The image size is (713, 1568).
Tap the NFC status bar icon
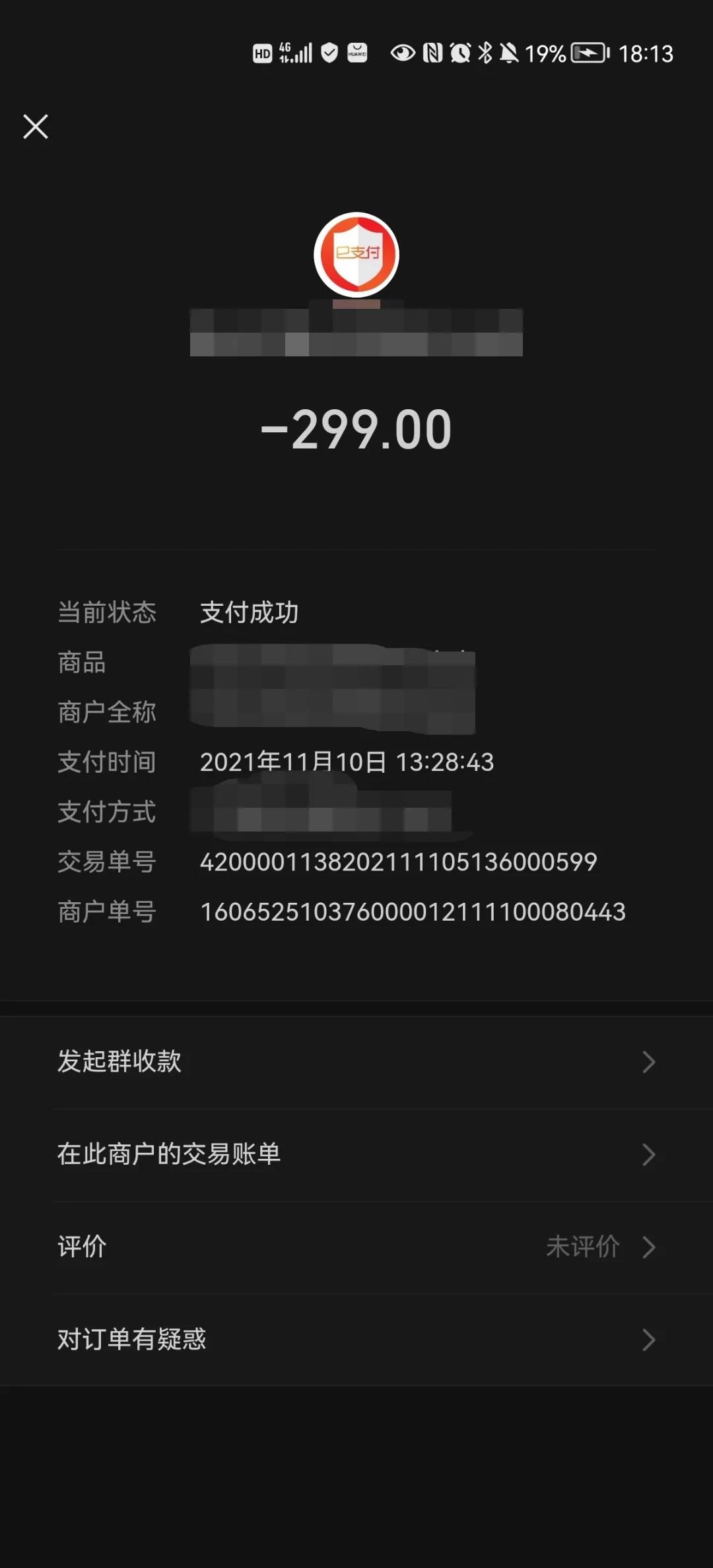point(431,52)
